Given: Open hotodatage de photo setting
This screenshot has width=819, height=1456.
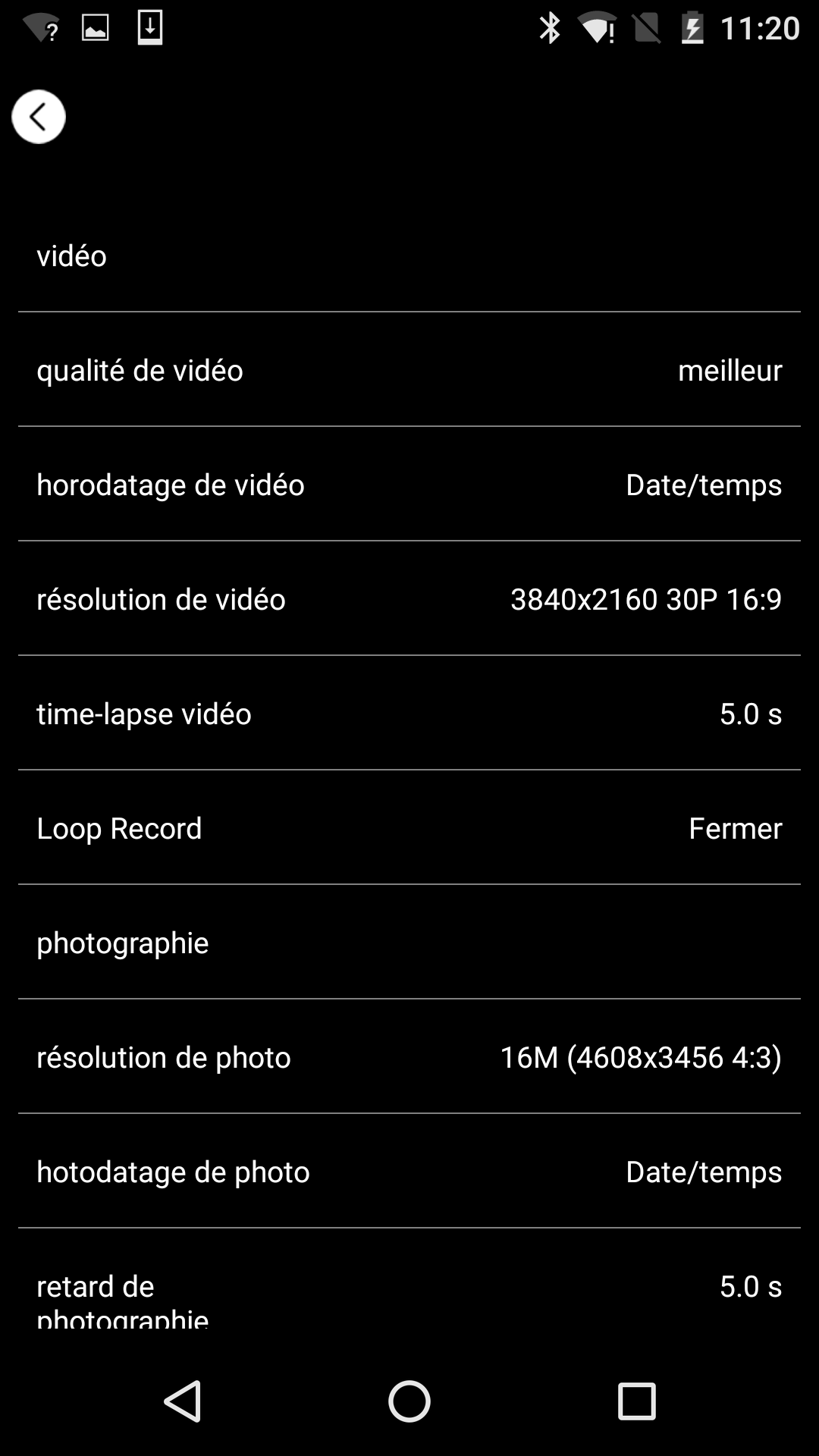Looking at the screenshot, I should [x=409, y=1172].
